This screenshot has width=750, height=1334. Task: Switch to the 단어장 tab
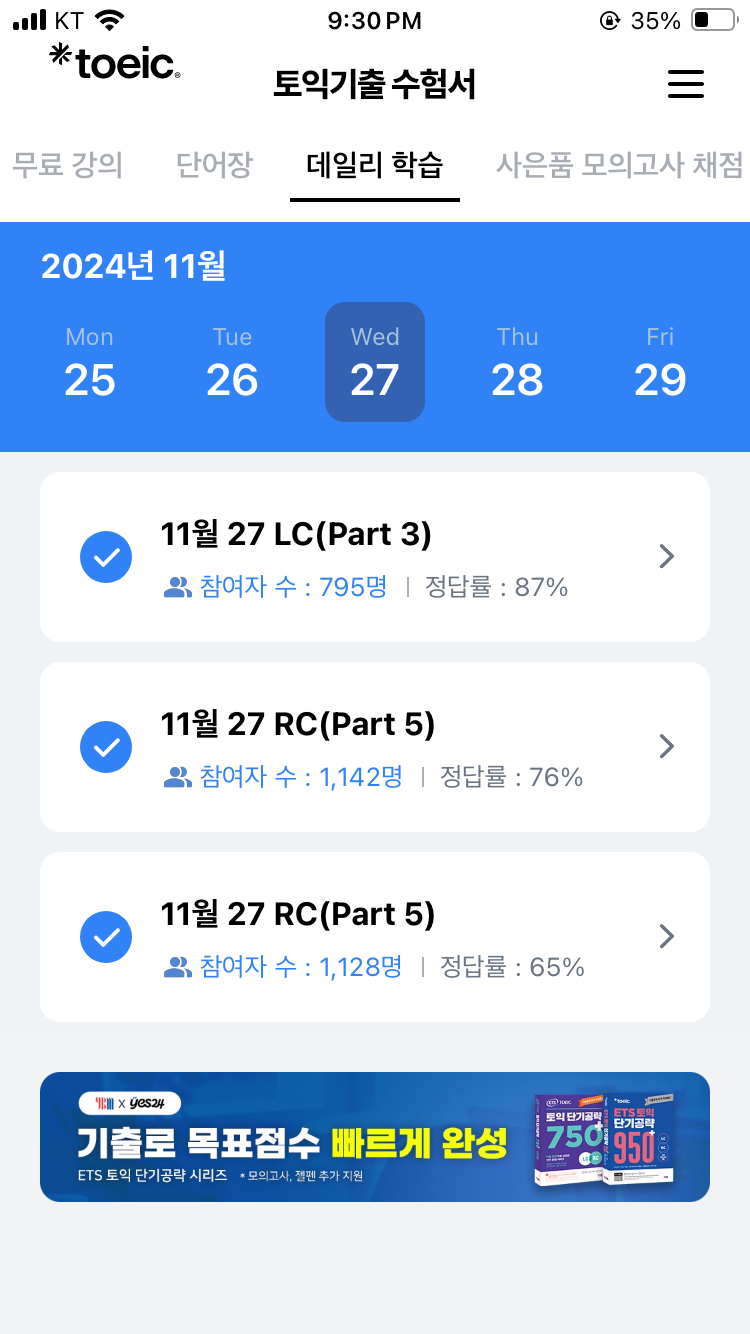(214, 165)
